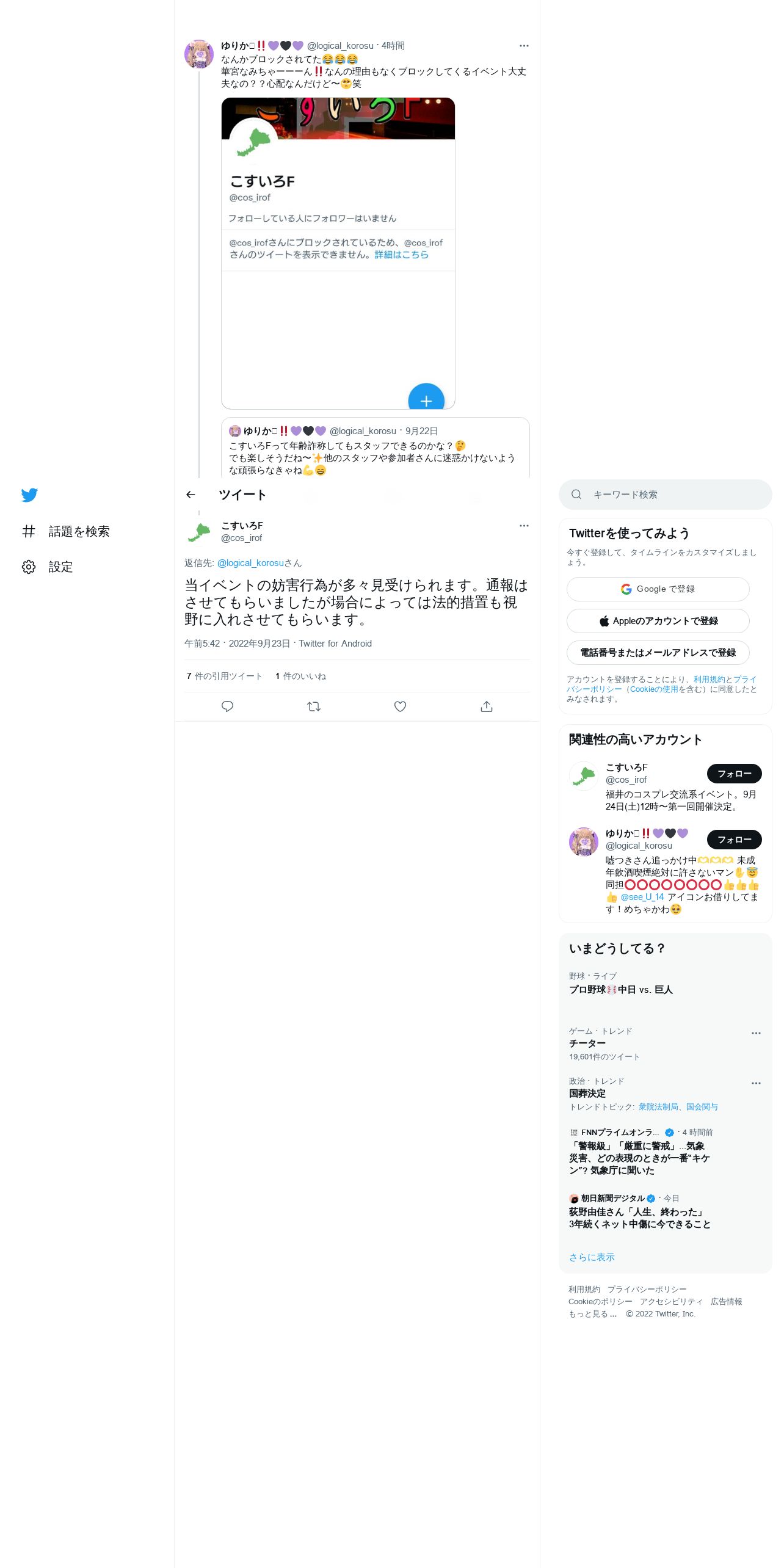
Task: Register with 電話番号またはメールアドレスで登録
Action: coord(658,653)
